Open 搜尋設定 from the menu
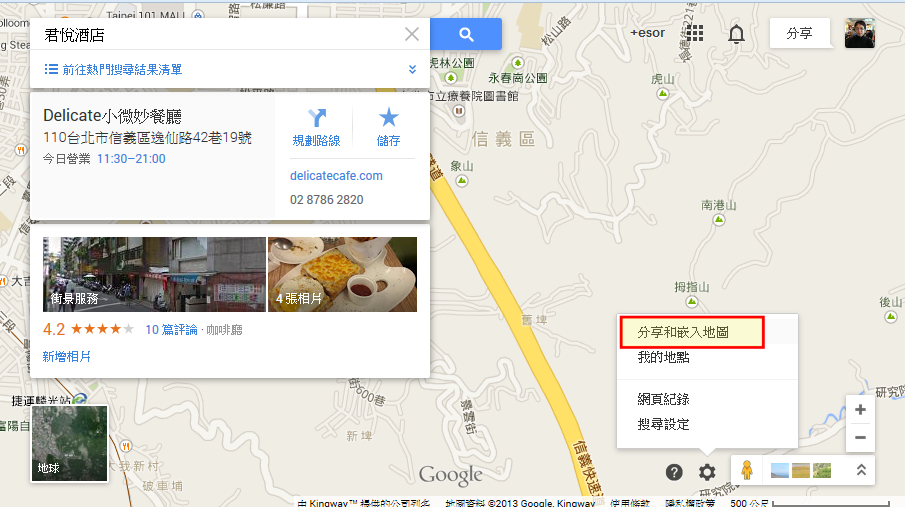The height and width of the screenshot is (507, 905). click(x=663, y=424)
